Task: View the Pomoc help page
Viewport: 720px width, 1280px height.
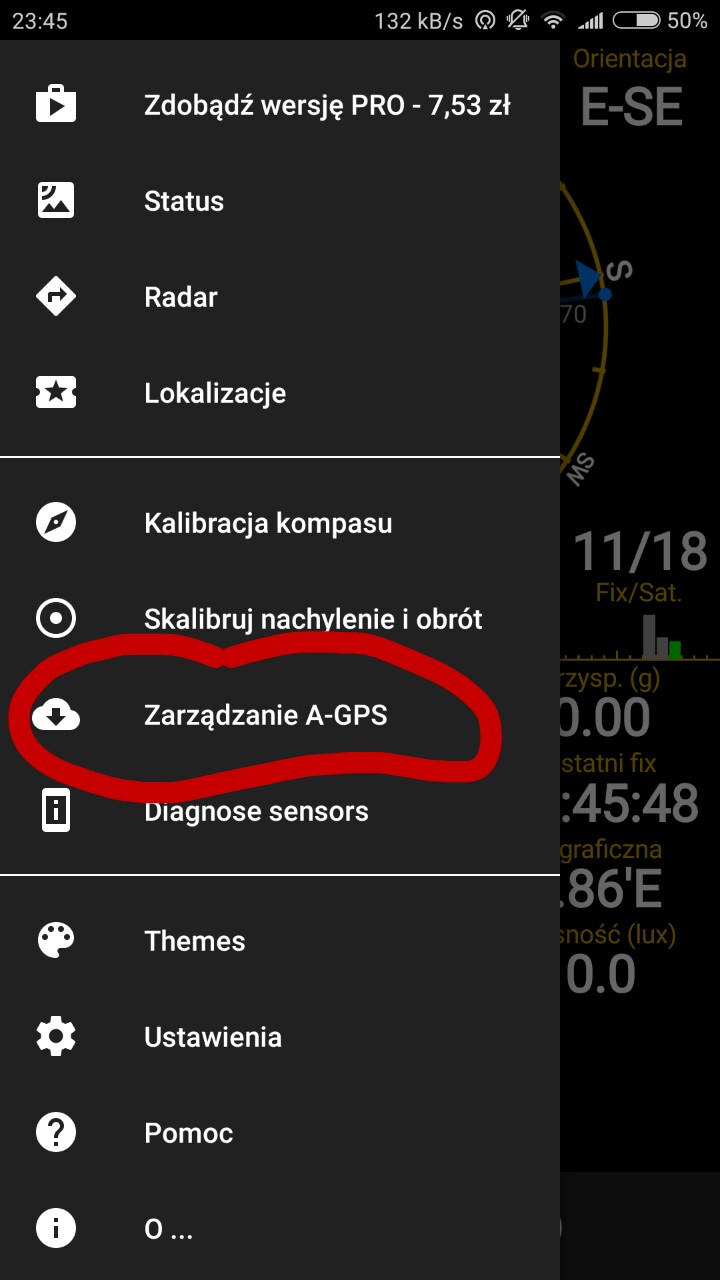Action: coord(189,1133)
